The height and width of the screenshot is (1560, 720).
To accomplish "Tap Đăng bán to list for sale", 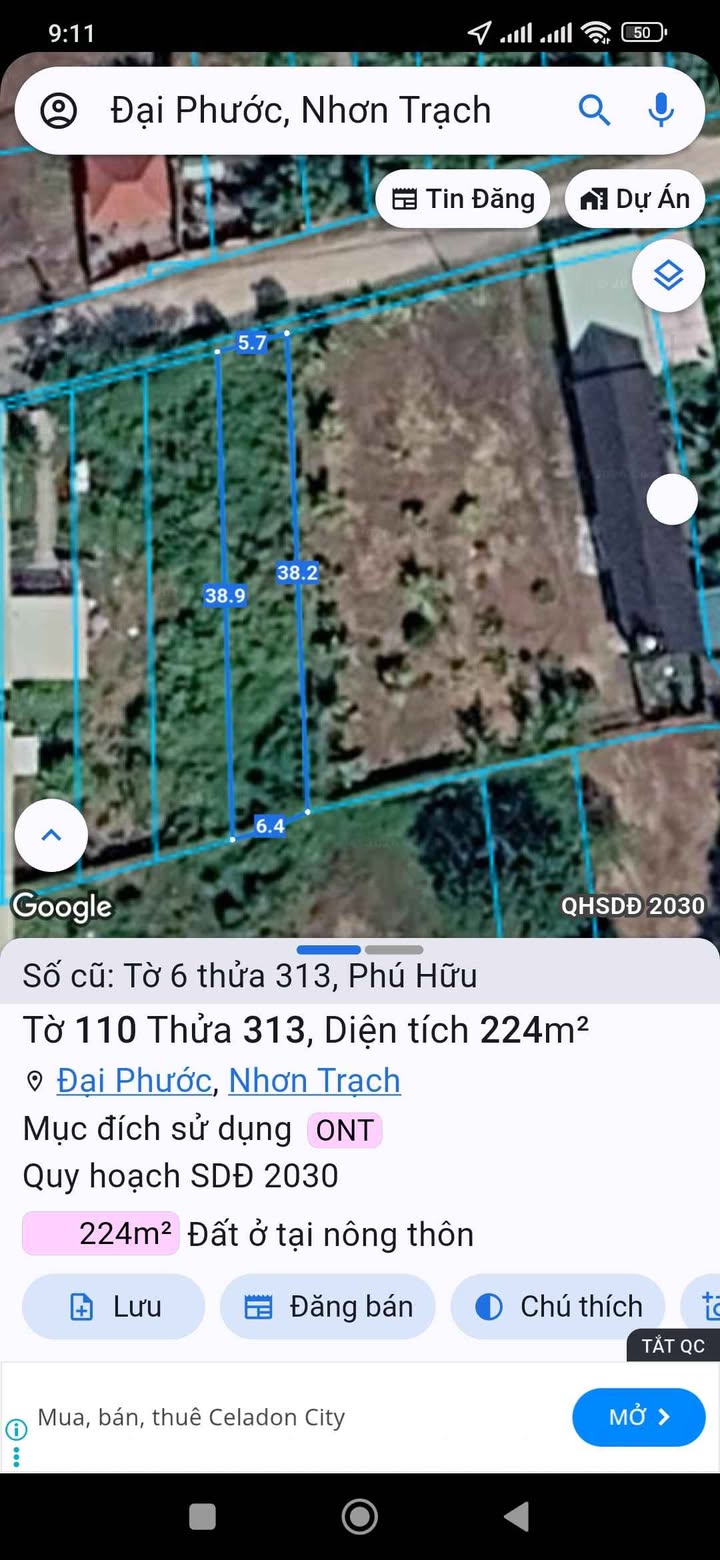I will point(328,1306).
